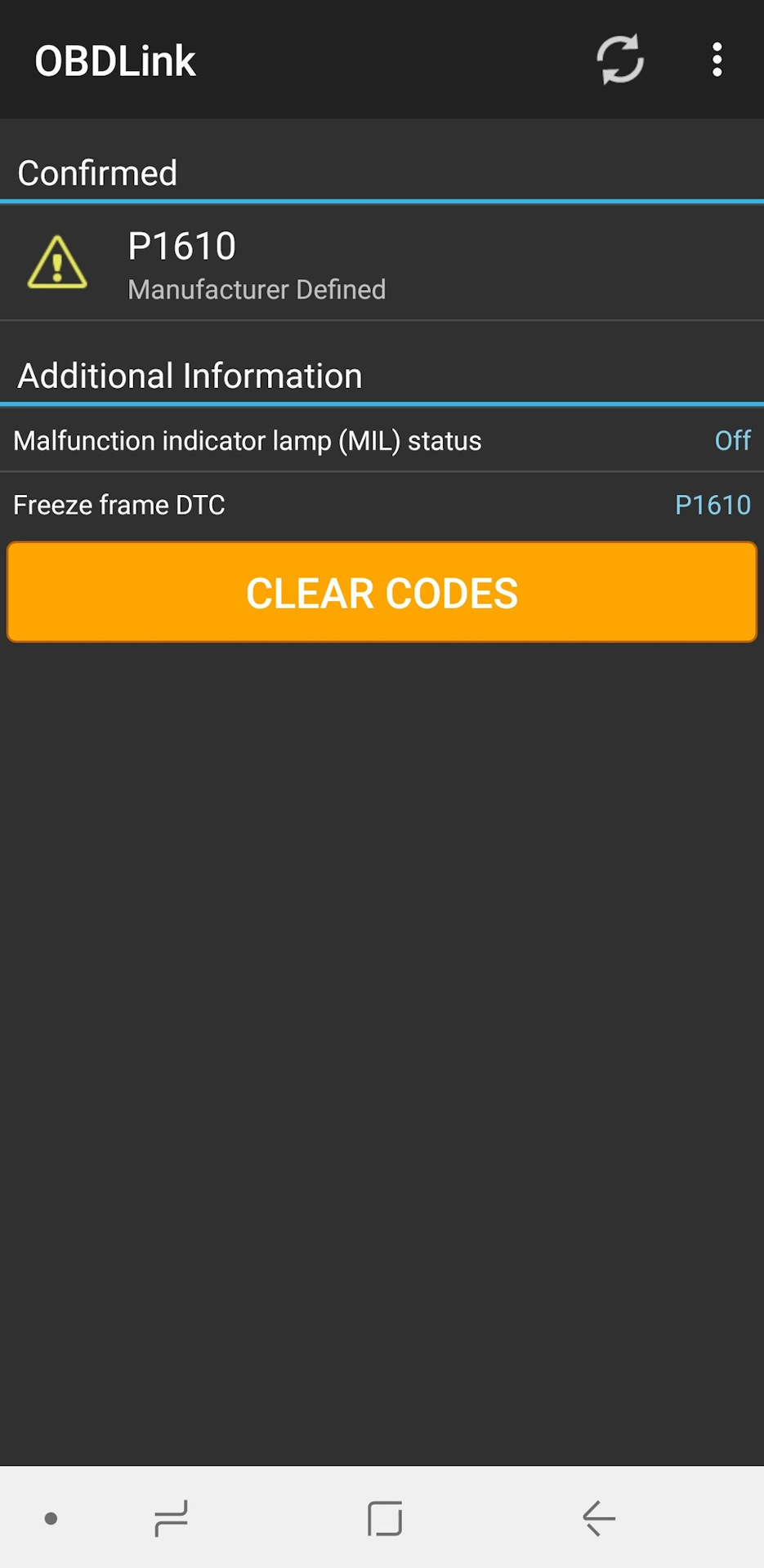
Task: Open recent apps from navigation bar
Action: coord(171,1518)
